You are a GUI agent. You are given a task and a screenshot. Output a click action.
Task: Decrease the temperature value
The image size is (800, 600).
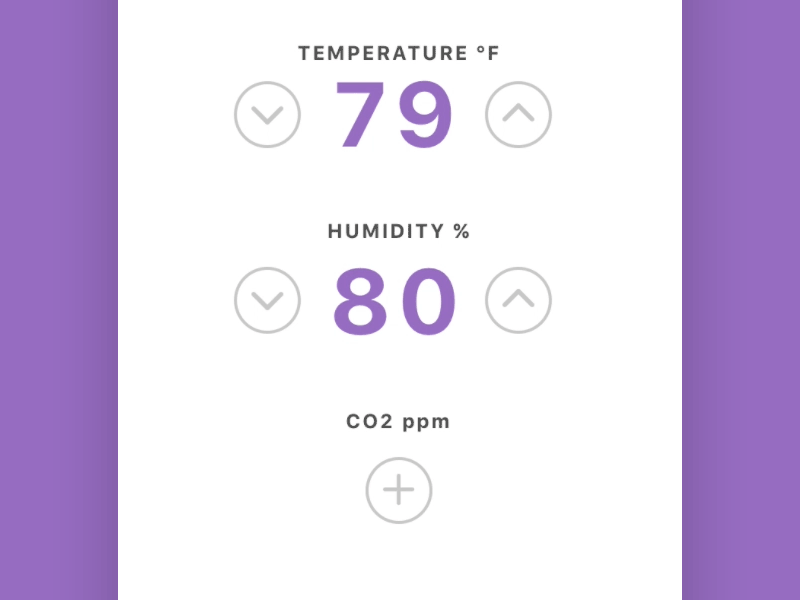pos(267,115)
